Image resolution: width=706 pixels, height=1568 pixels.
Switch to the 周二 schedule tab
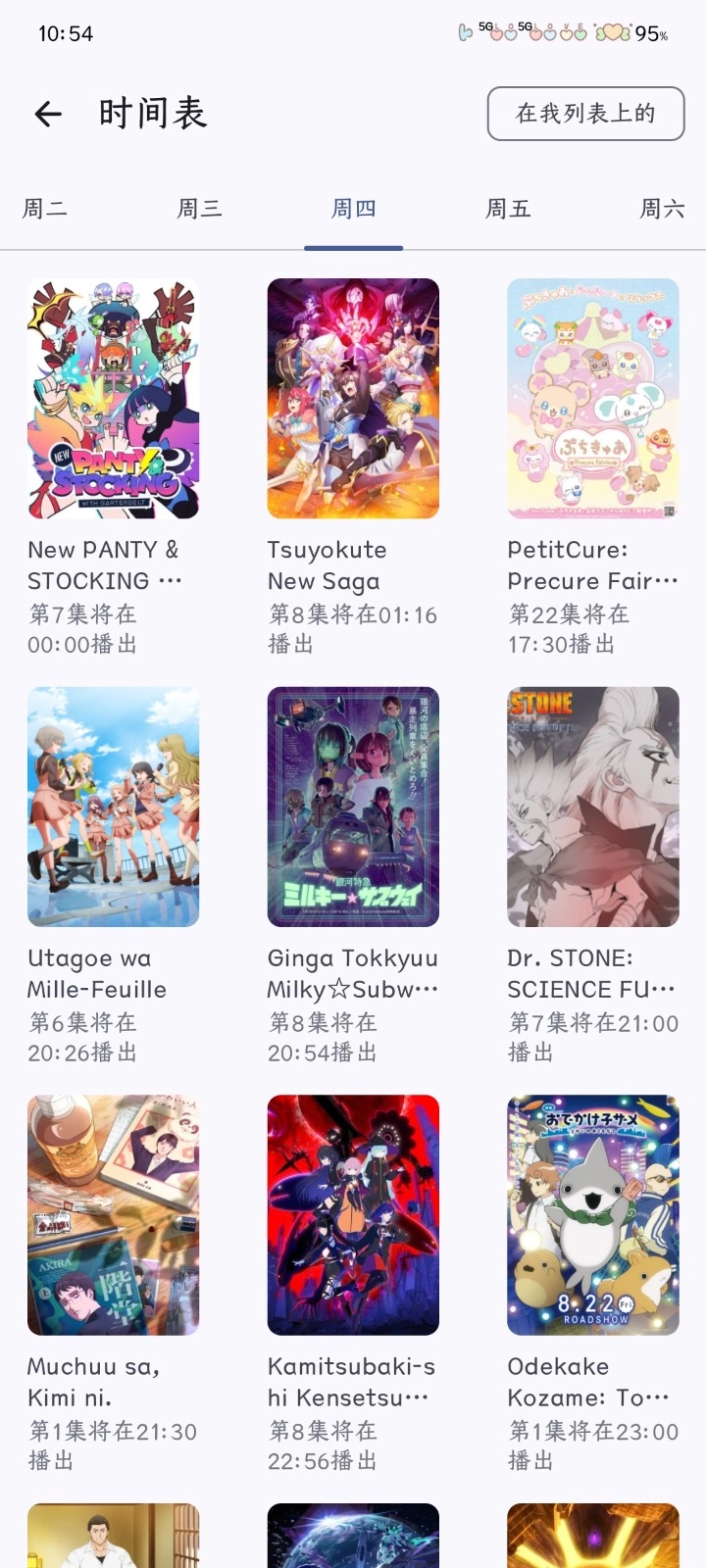coord(45,208)
